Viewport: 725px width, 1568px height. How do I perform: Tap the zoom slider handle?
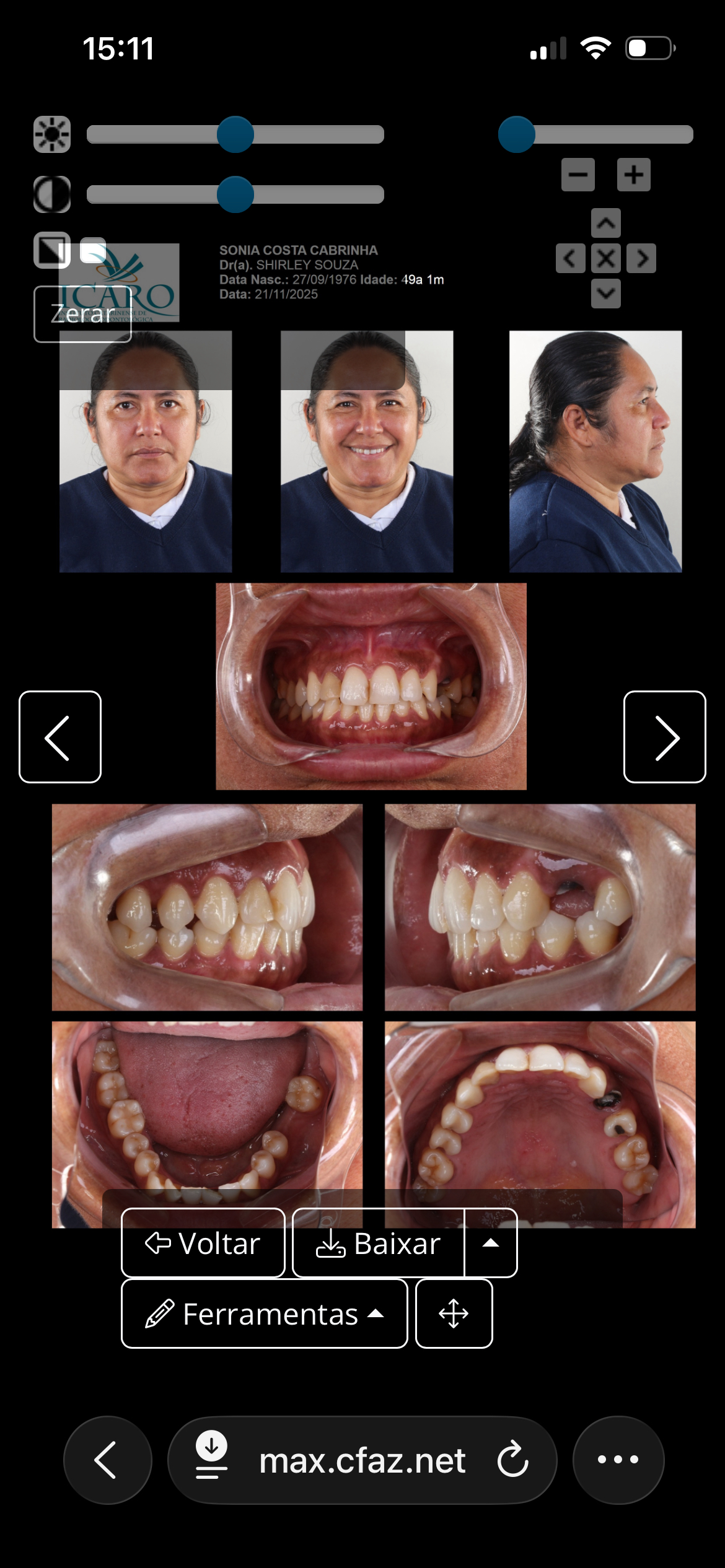(x=516, y=134)
